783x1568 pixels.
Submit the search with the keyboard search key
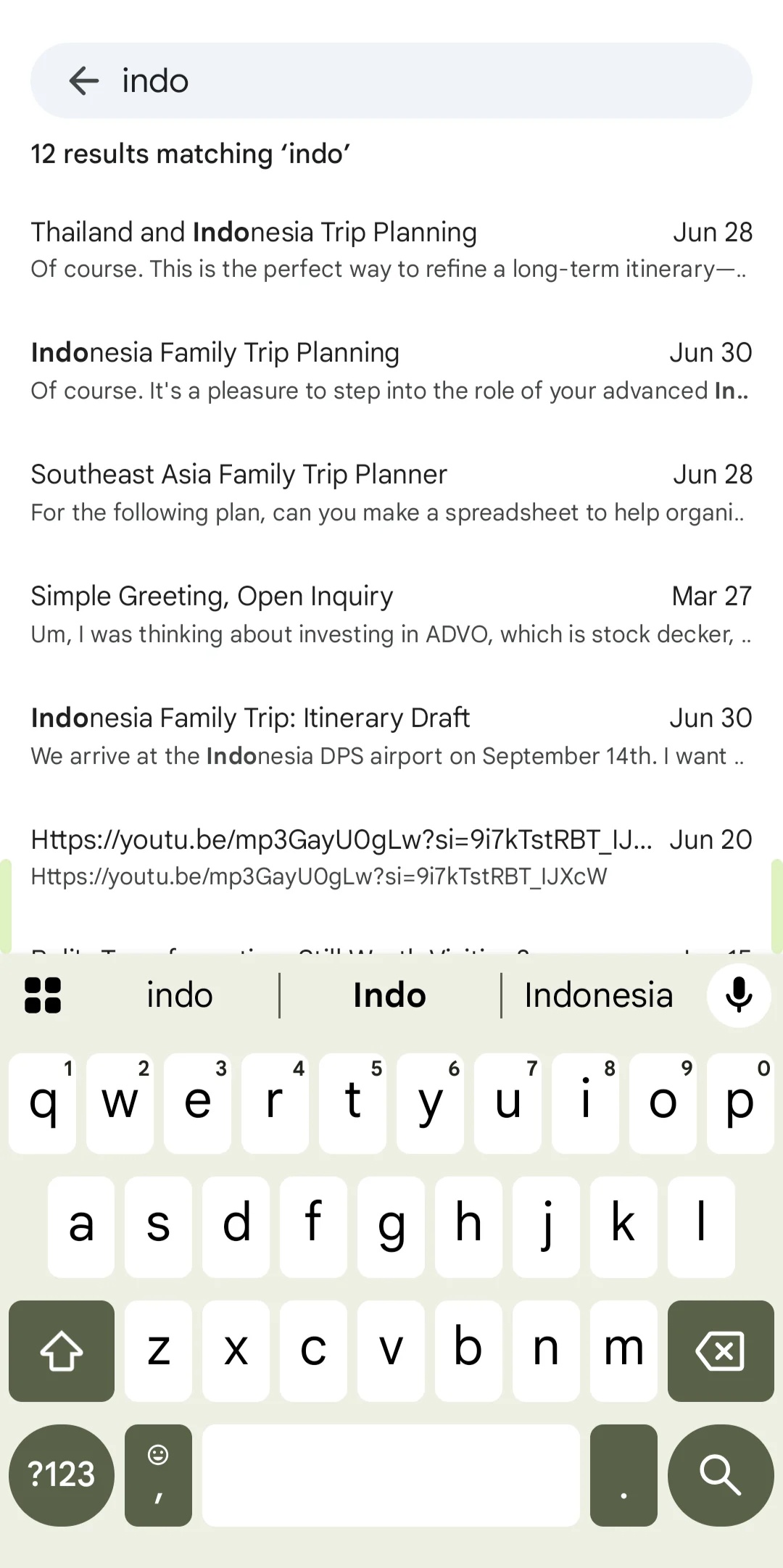720,1474
